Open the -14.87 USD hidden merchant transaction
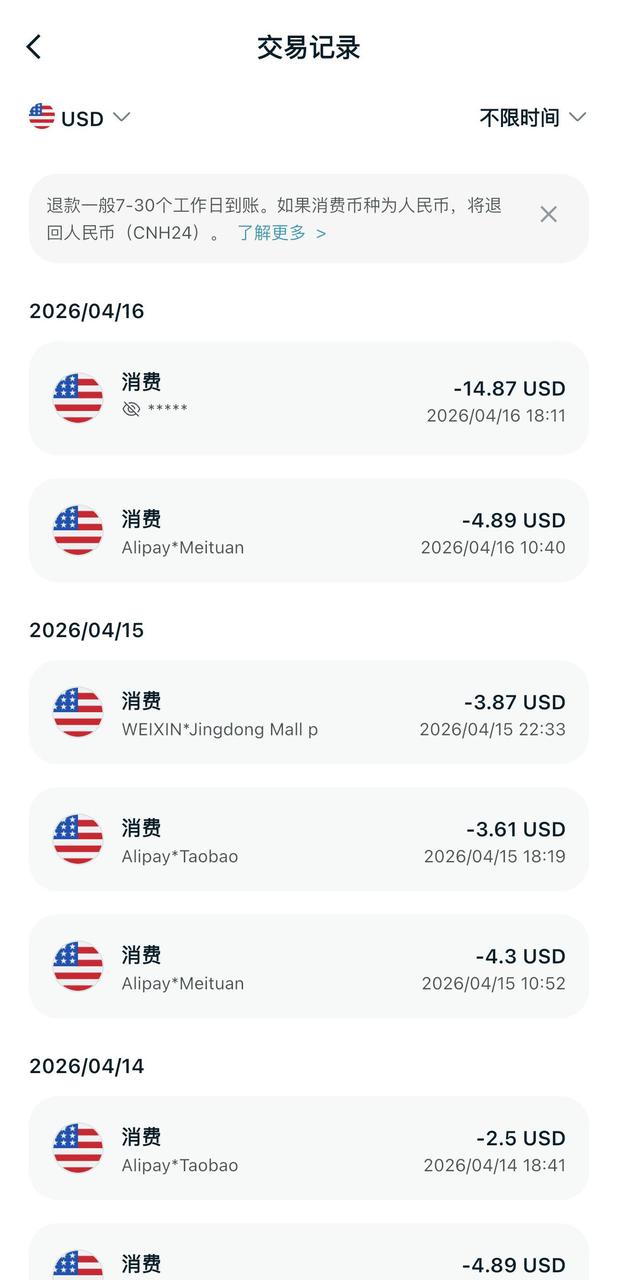The height and width of the screenshot is (1280, 618). [x=308, y=398]
